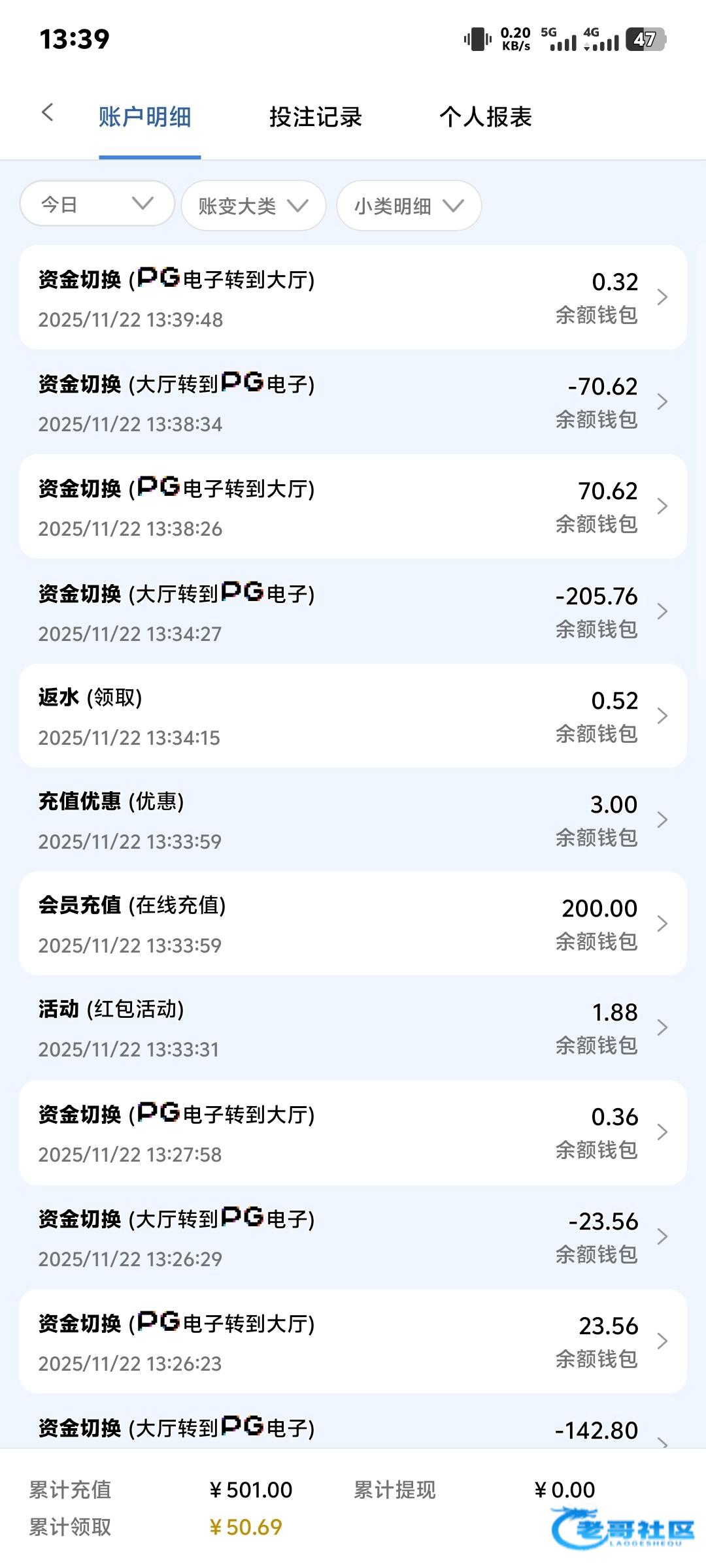This screenshot has width=706, height=1568.
Task: View the -205.76 transfer record
Action: [353, 612]
